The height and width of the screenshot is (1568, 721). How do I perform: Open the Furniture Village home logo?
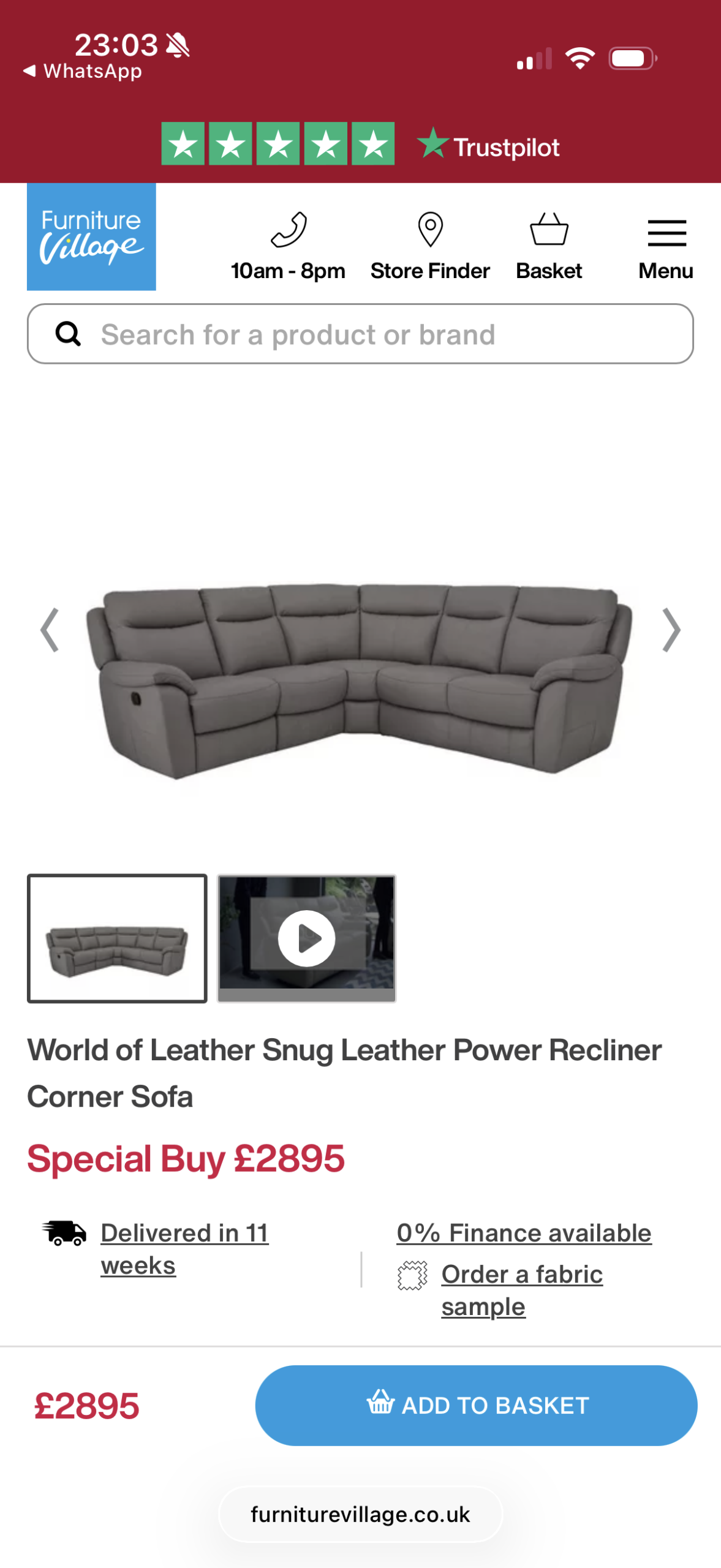click(91, 236)
